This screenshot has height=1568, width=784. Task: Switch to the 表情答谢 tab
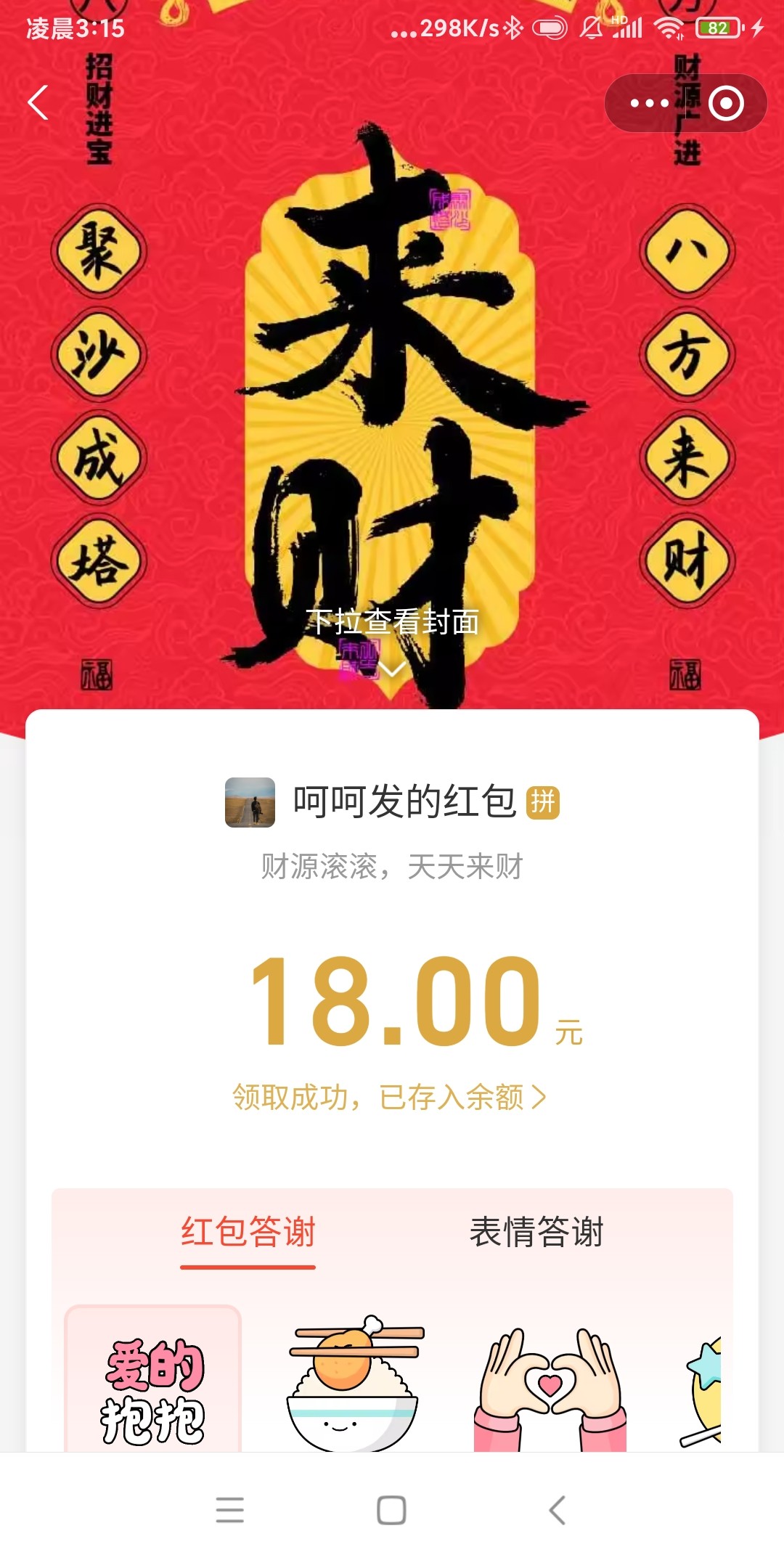click(536, 1232)
